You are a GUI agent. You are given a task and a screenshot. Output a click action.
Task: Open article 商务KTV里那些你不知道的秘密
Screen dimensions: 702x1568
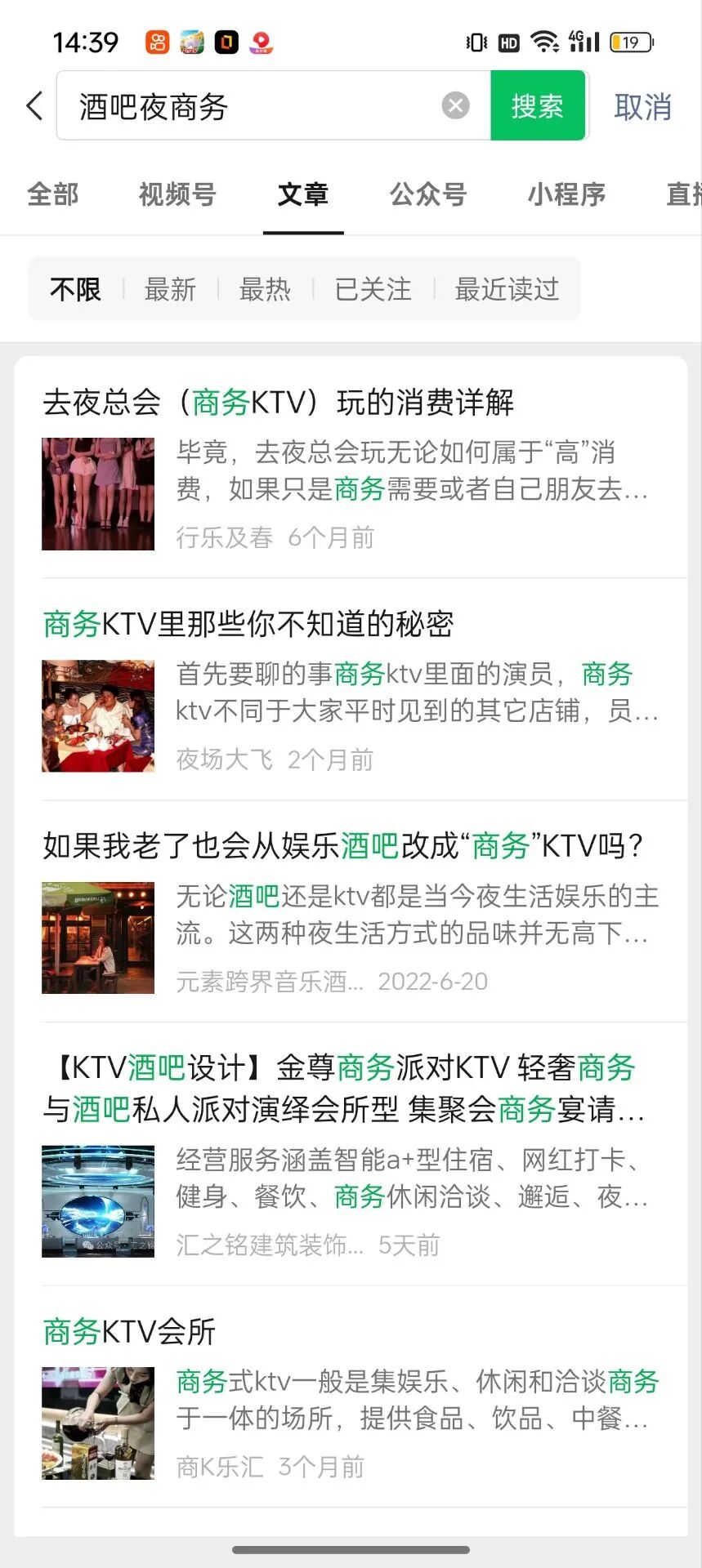[x=248, y=625]
